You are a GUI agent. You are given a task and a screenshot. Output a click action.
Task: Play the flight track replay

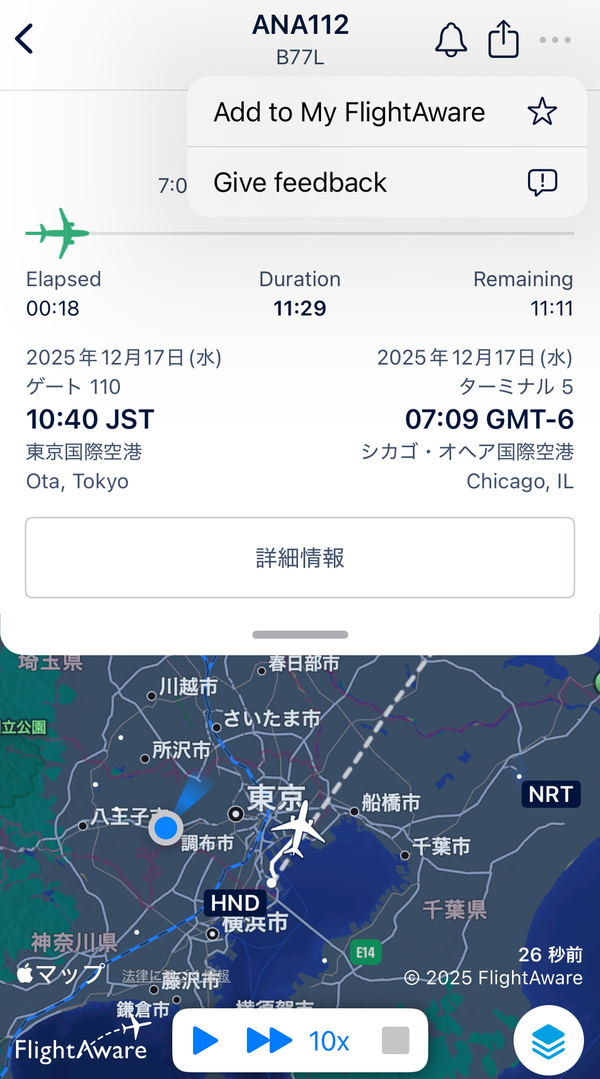point(205,1040)
